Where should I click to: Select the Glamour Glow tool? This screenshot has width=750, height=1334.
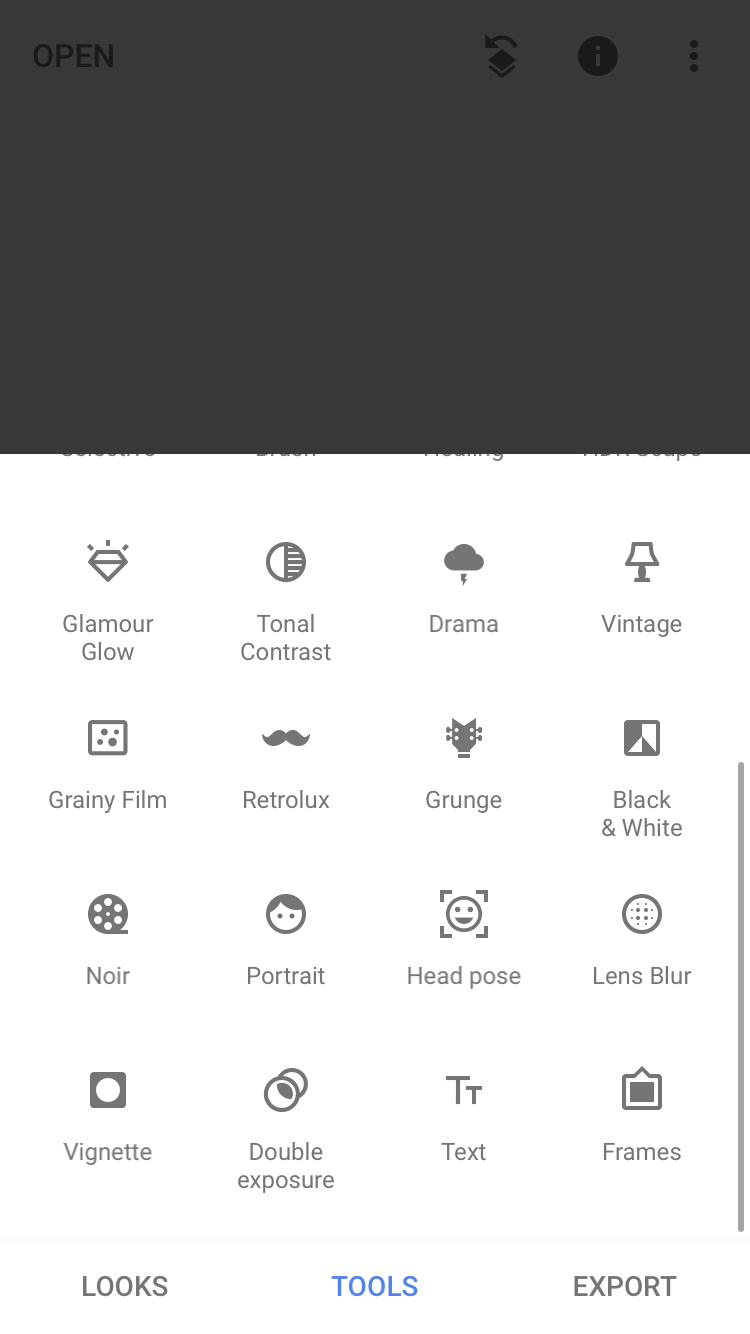pyautogui.click(x=108, y=598)
